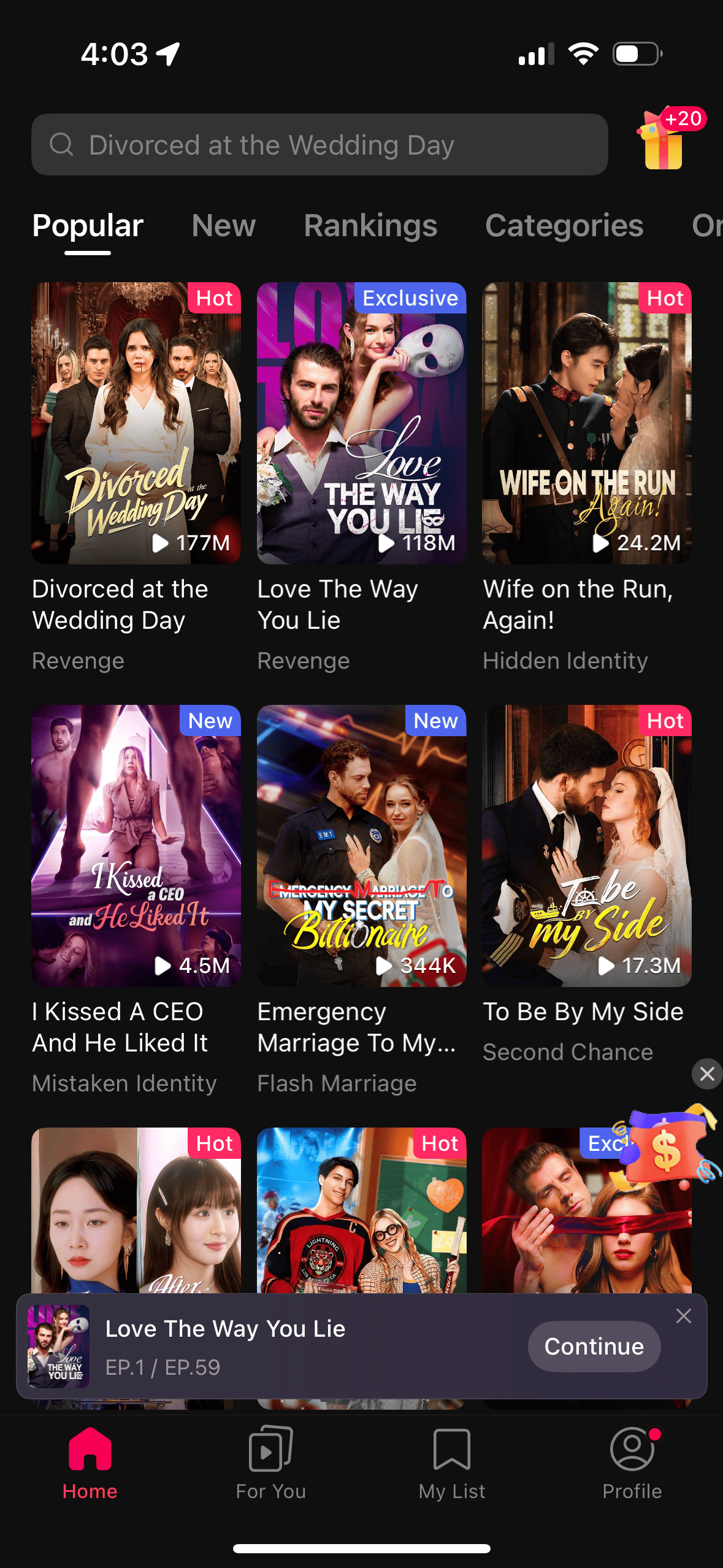Open I Kissed A CEO And He Liked It

pyautogui.click(x=136, y=846)
